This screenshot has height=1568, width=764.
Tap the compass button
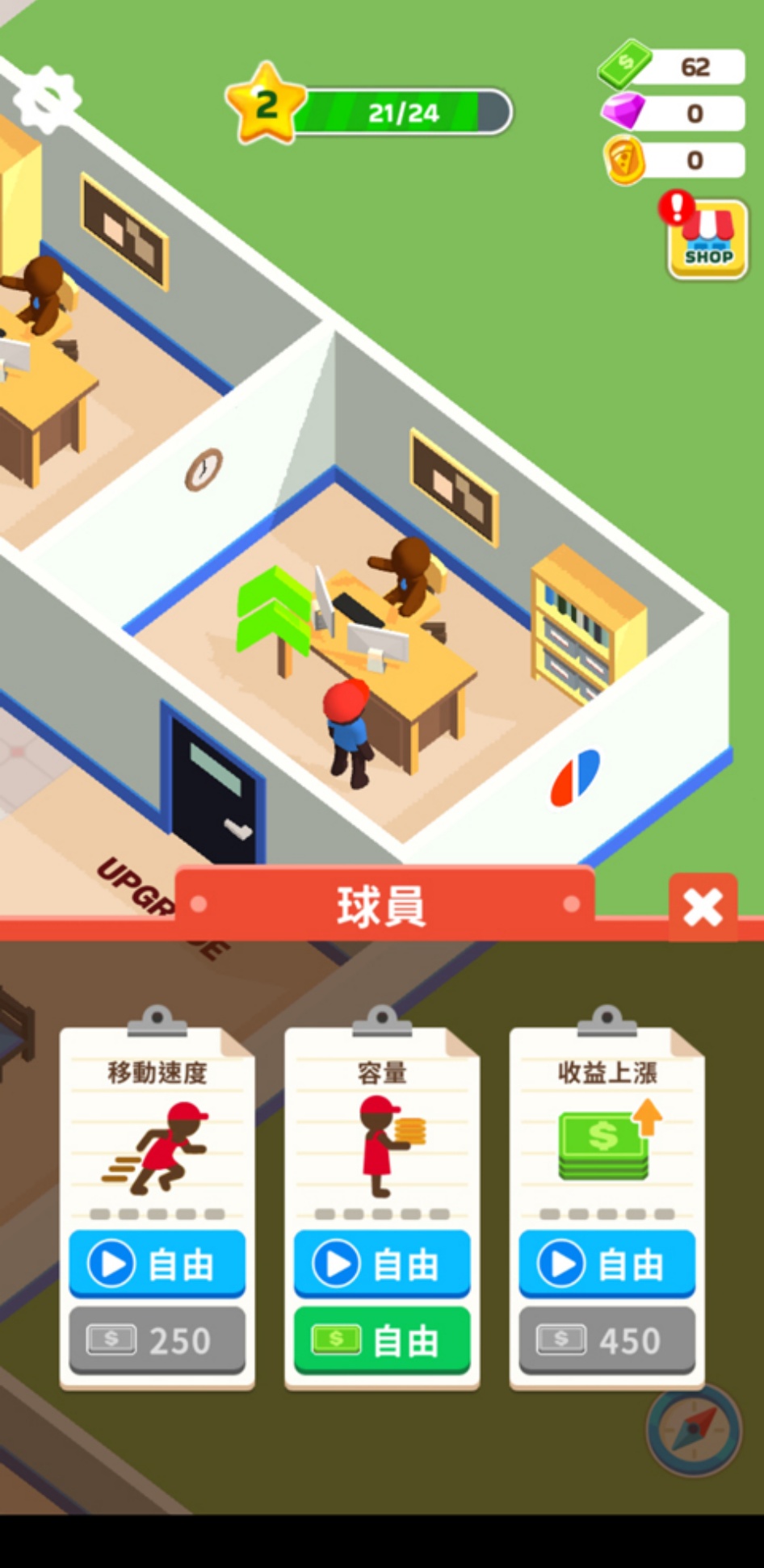[694, 1430]
